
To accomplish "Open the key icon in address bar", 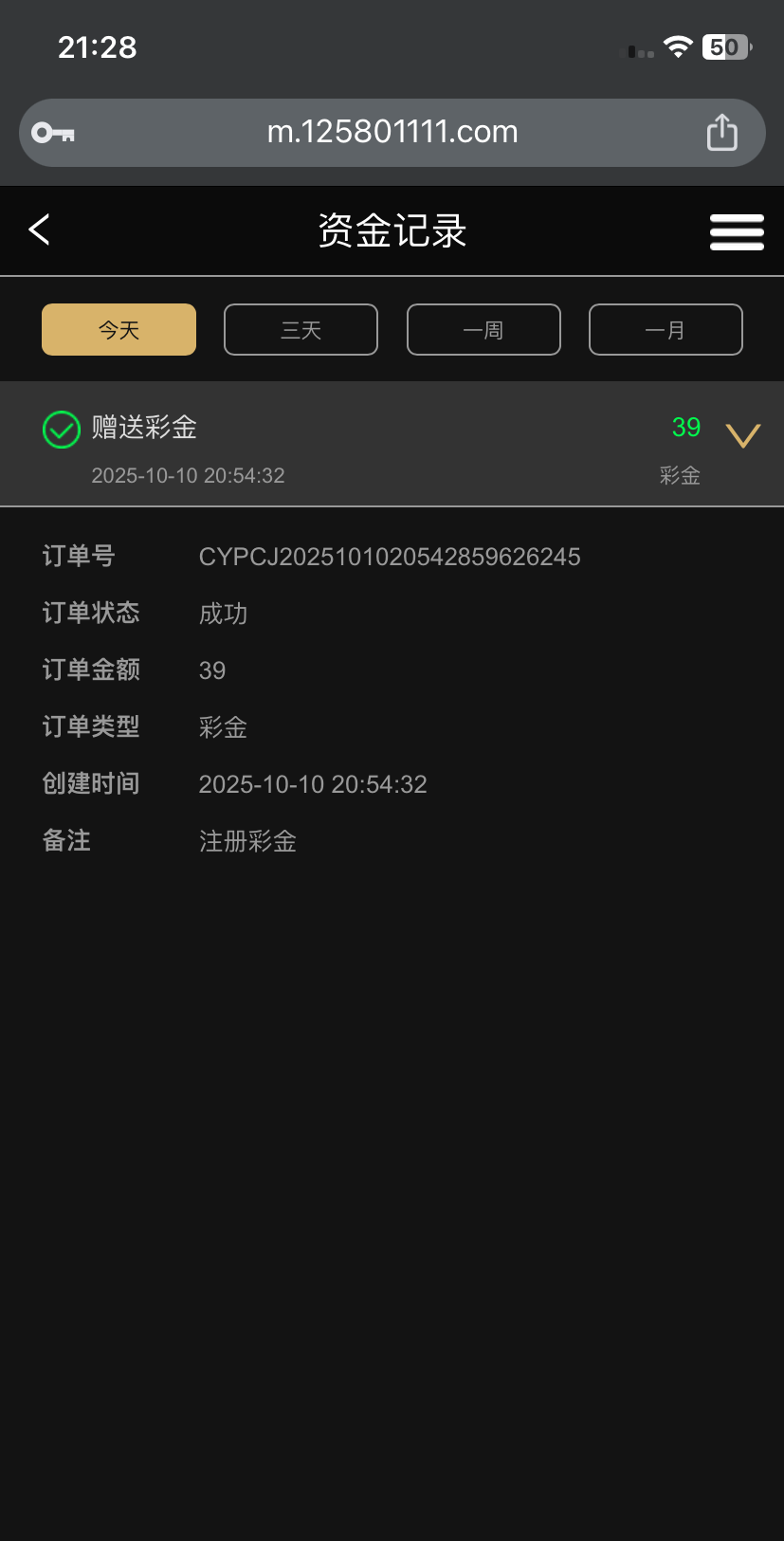I will click(x=53, y=133).
